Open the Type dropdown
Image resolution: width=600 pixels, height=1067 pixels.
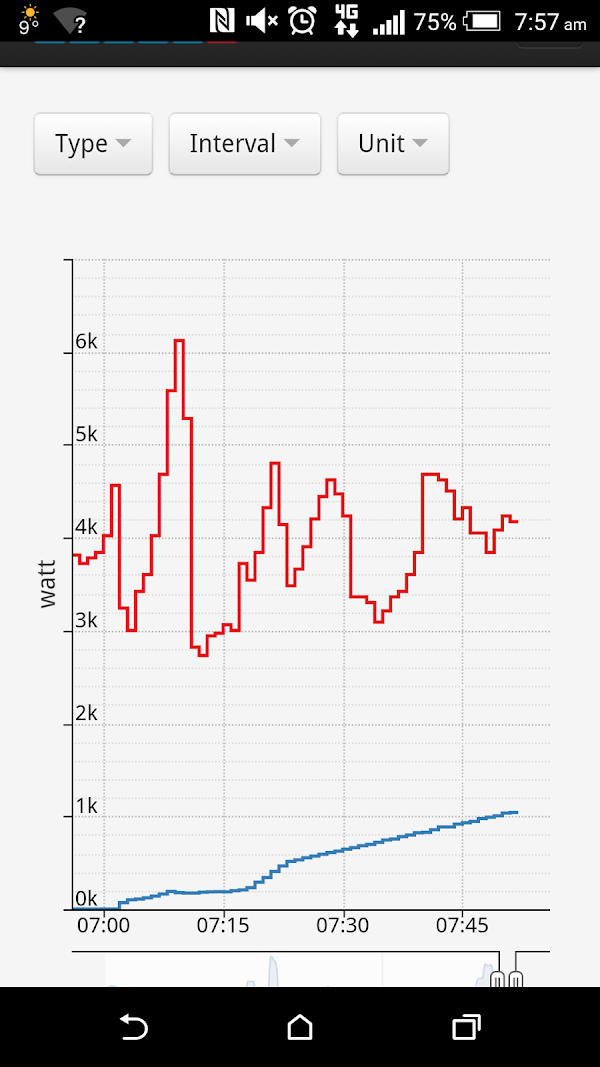93,144
